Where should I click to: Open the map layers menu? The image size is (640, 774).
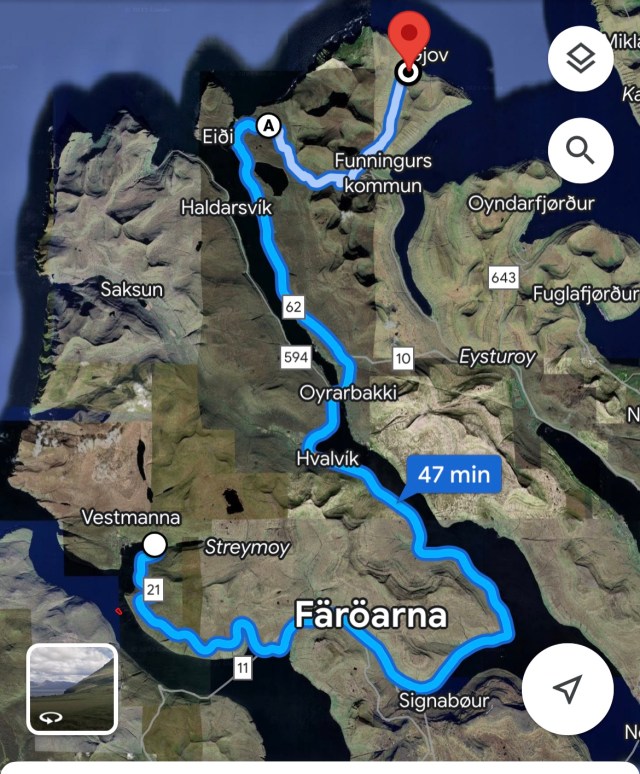(x=580, y=58)
